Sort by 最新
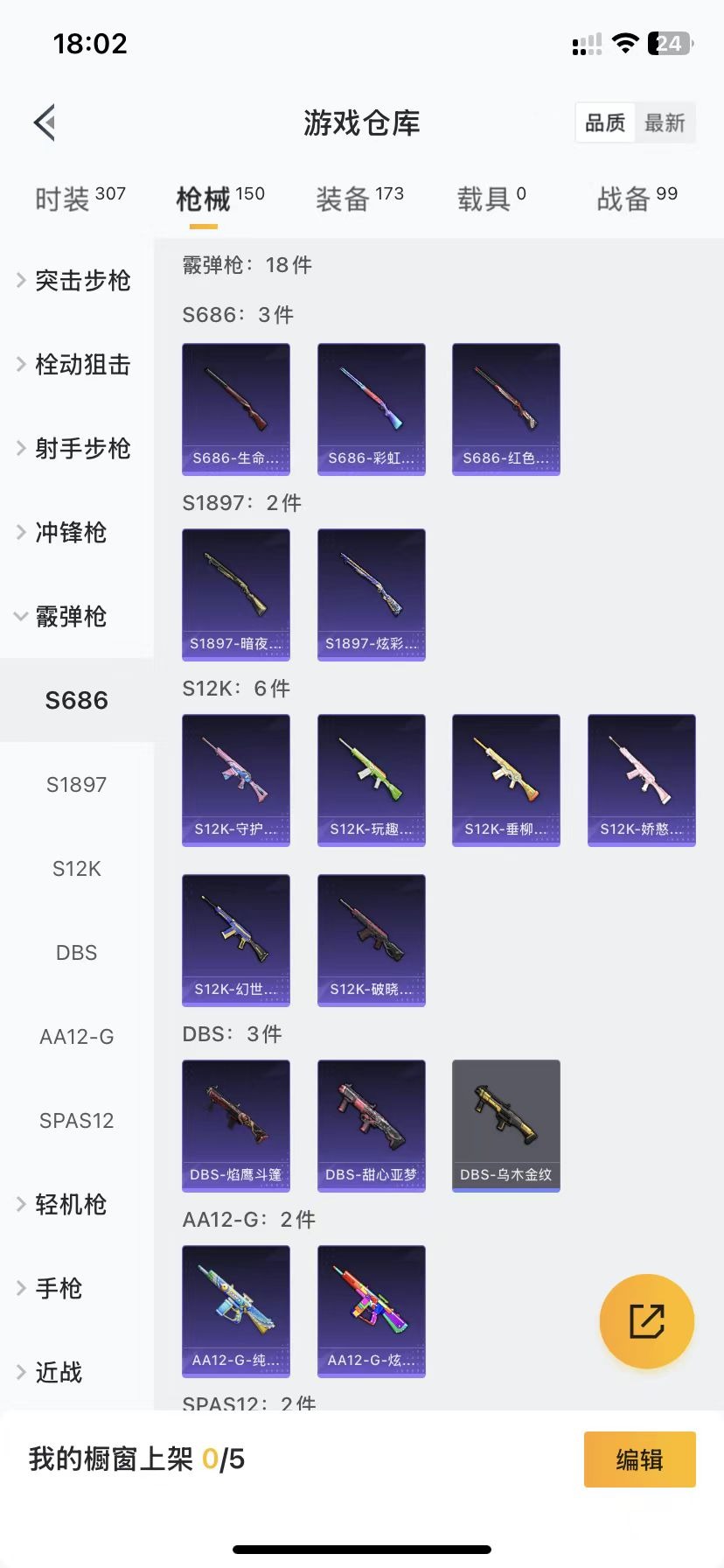This screenshot has height=1568, width=724. [665, 122]
